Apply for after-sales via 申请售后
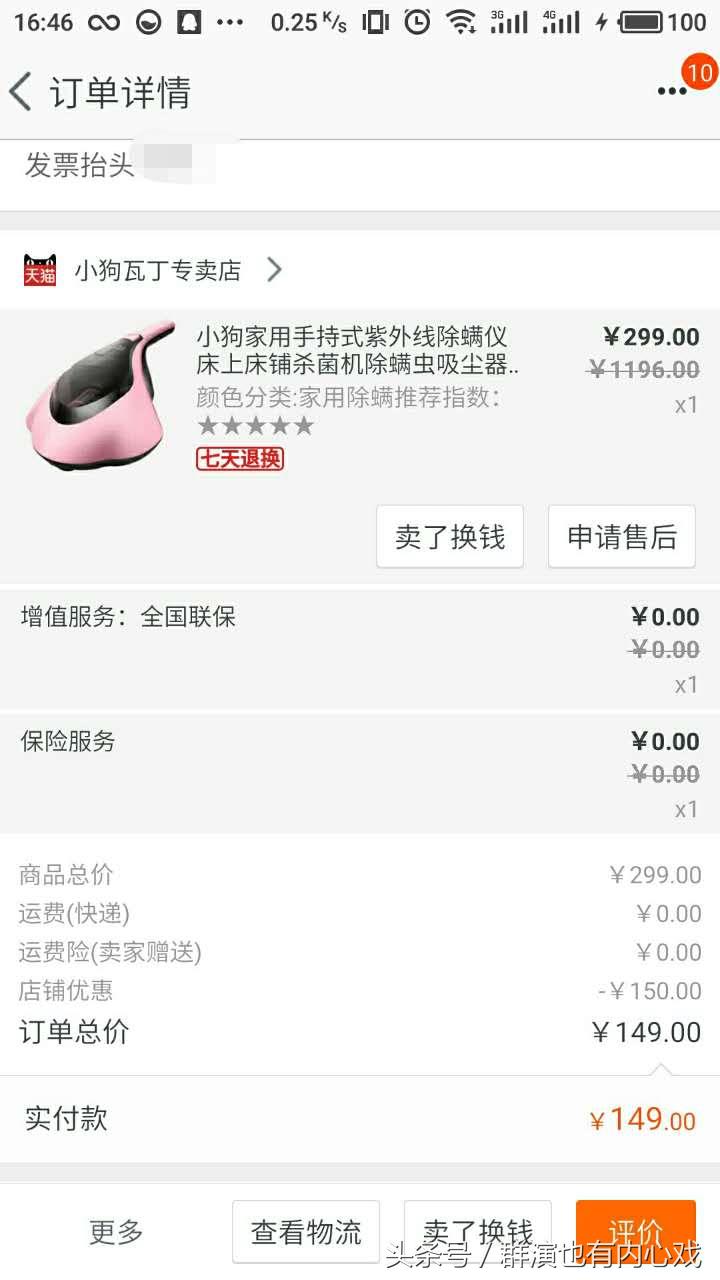This screenshot has width=720, height=1280. (x=622, y=537)
